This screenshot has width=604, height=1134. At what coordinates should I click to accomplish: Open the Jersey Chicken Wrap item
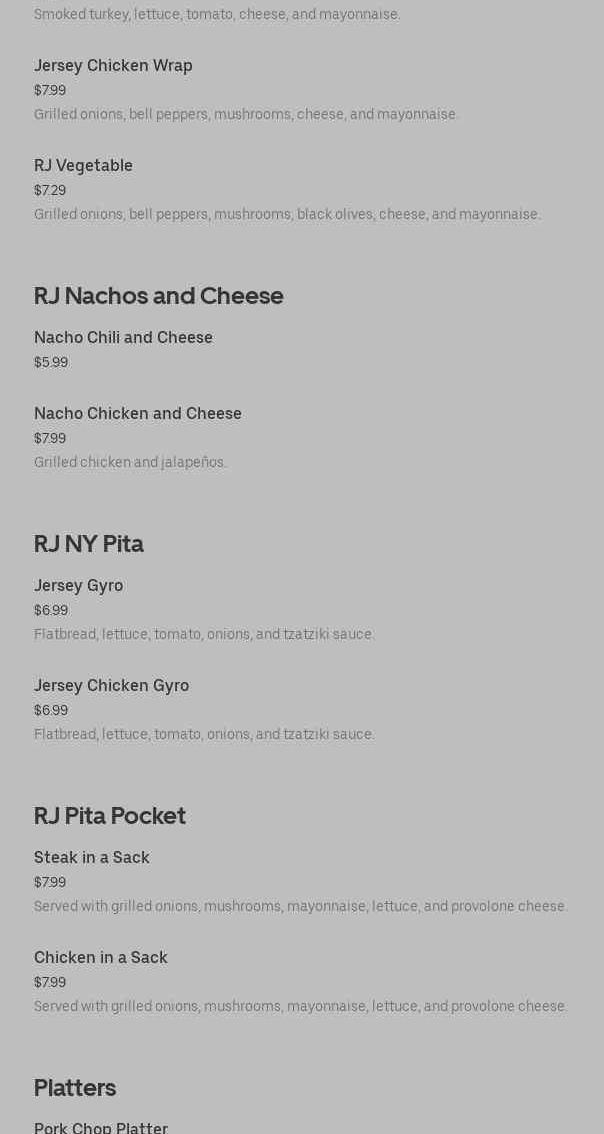click(x=113, y=66)
